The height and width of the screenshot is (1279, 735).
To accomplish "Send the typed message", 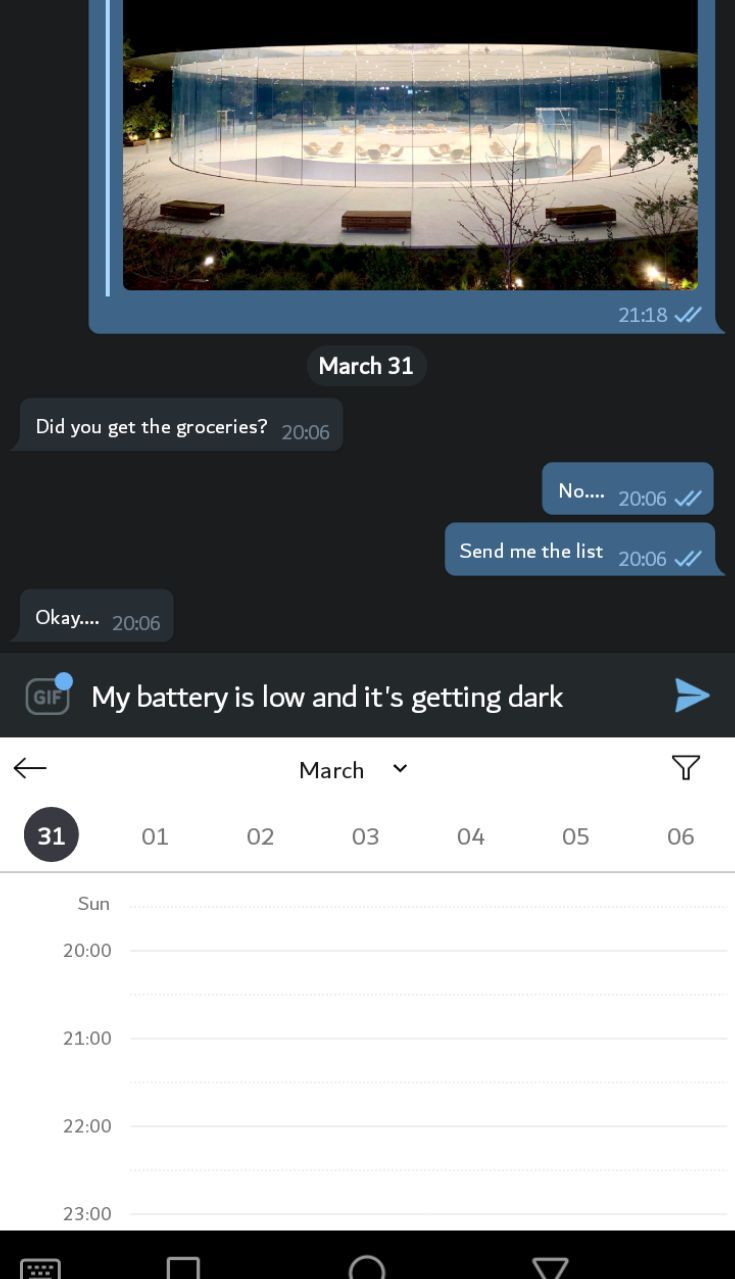I will 692,695.
